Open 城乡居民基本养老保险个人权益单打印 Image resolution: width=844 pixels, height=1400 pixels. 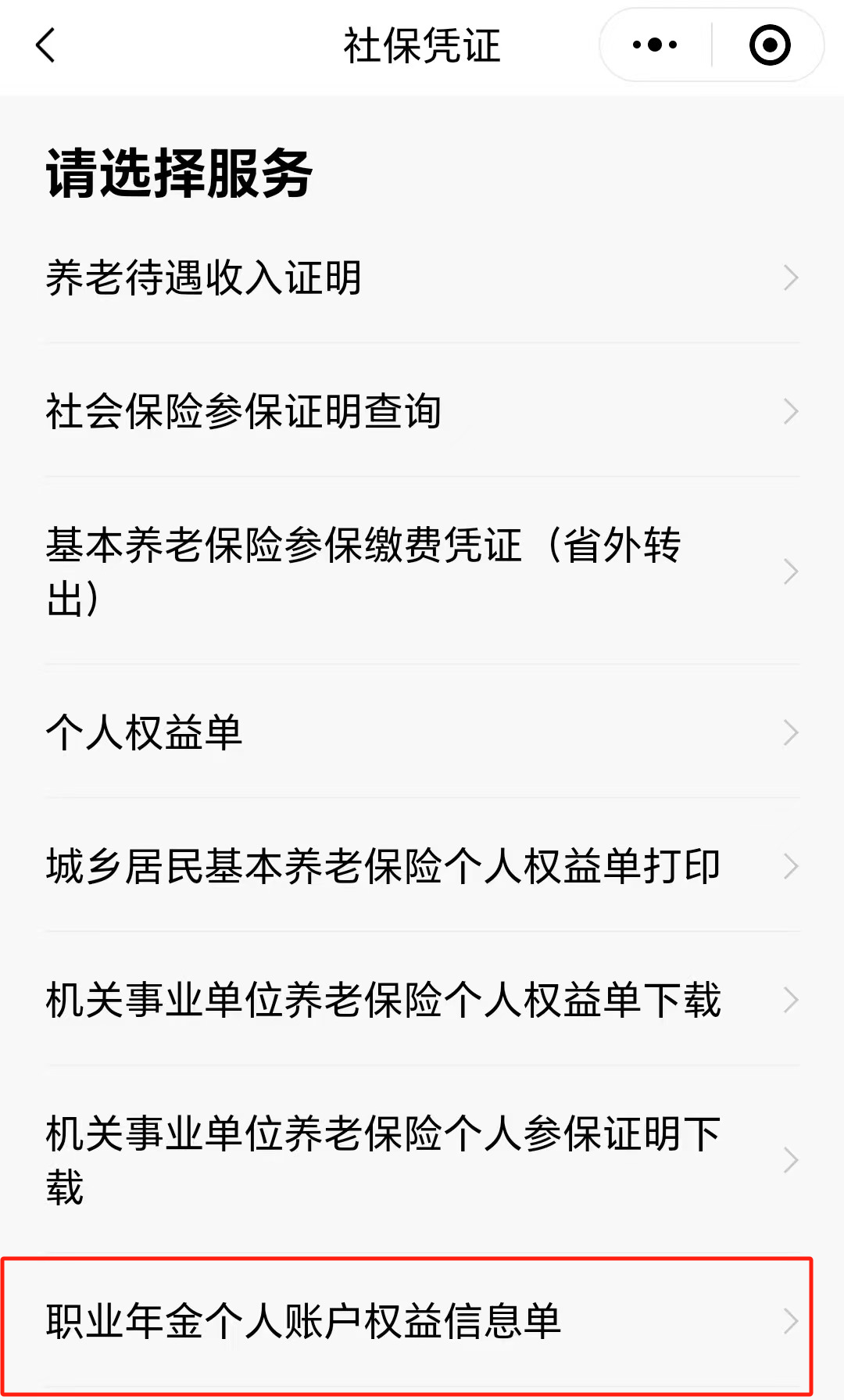[422, 866]
